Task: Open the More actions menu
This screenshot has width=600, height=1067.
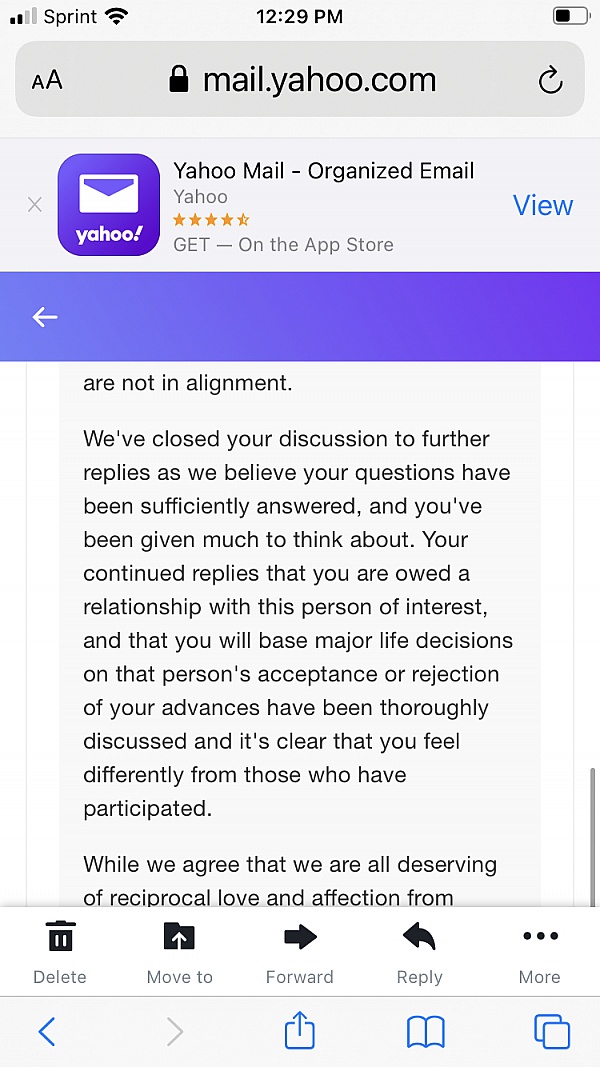Action: point(539,953)
